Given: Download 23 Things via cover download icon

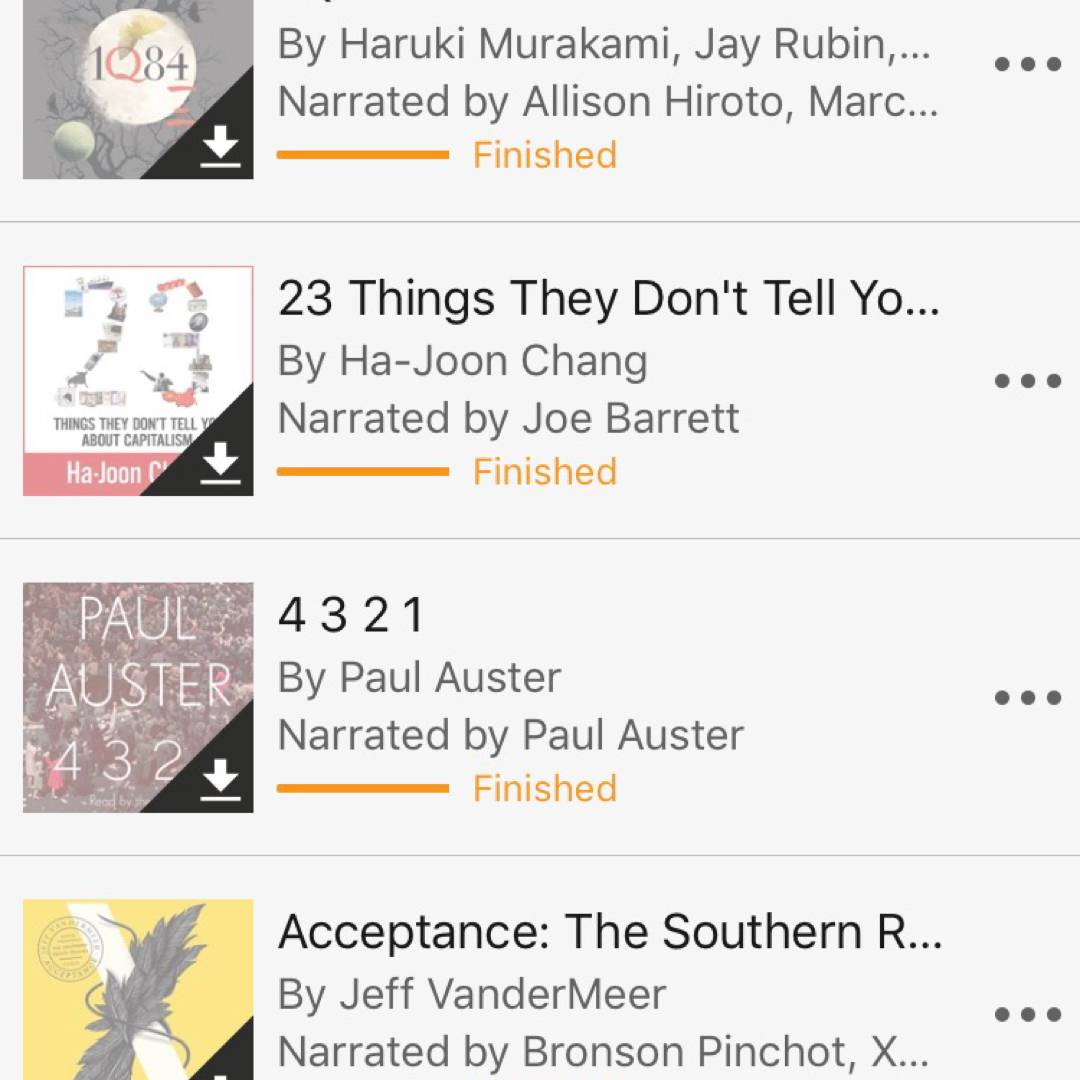Looking at the screenshot, I should point(220,464).
